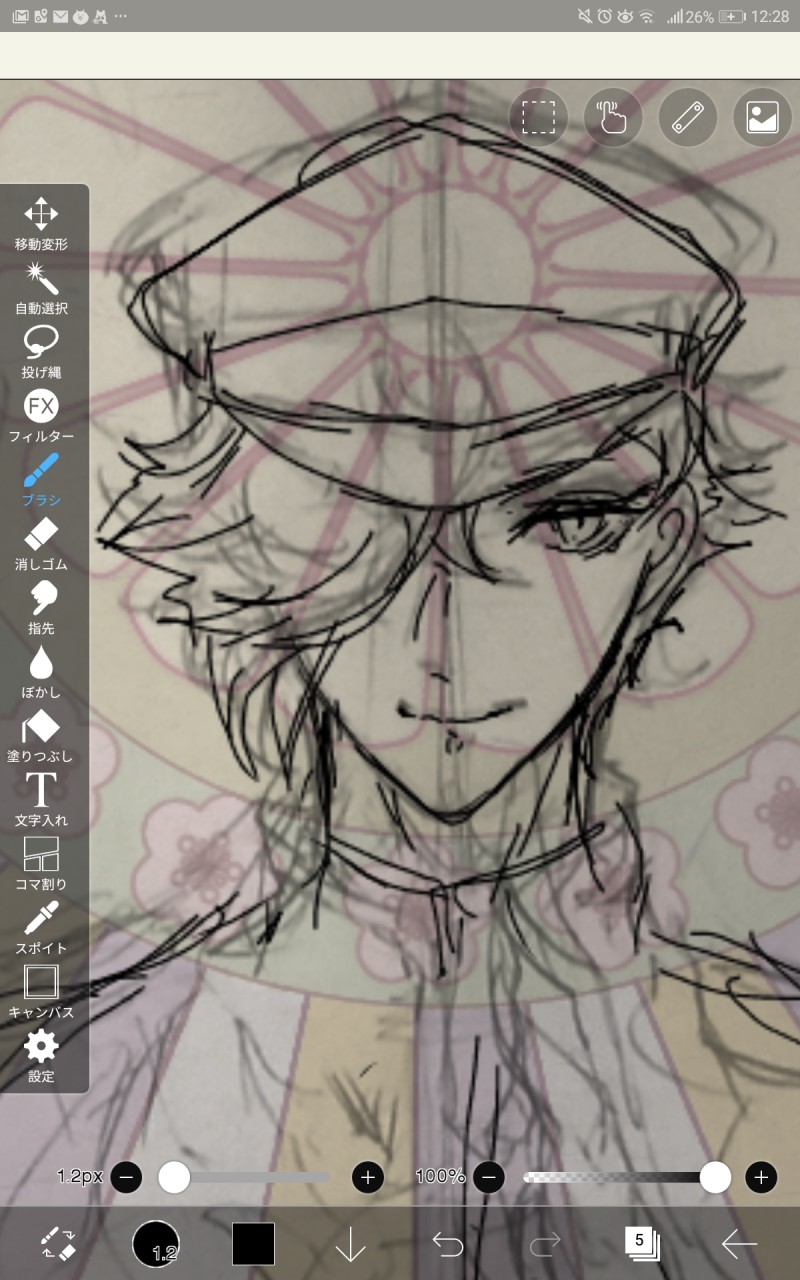Viewport: 800px width, 1280px height.
Task: Undo the last stroke
Action: coord(448,1243)
